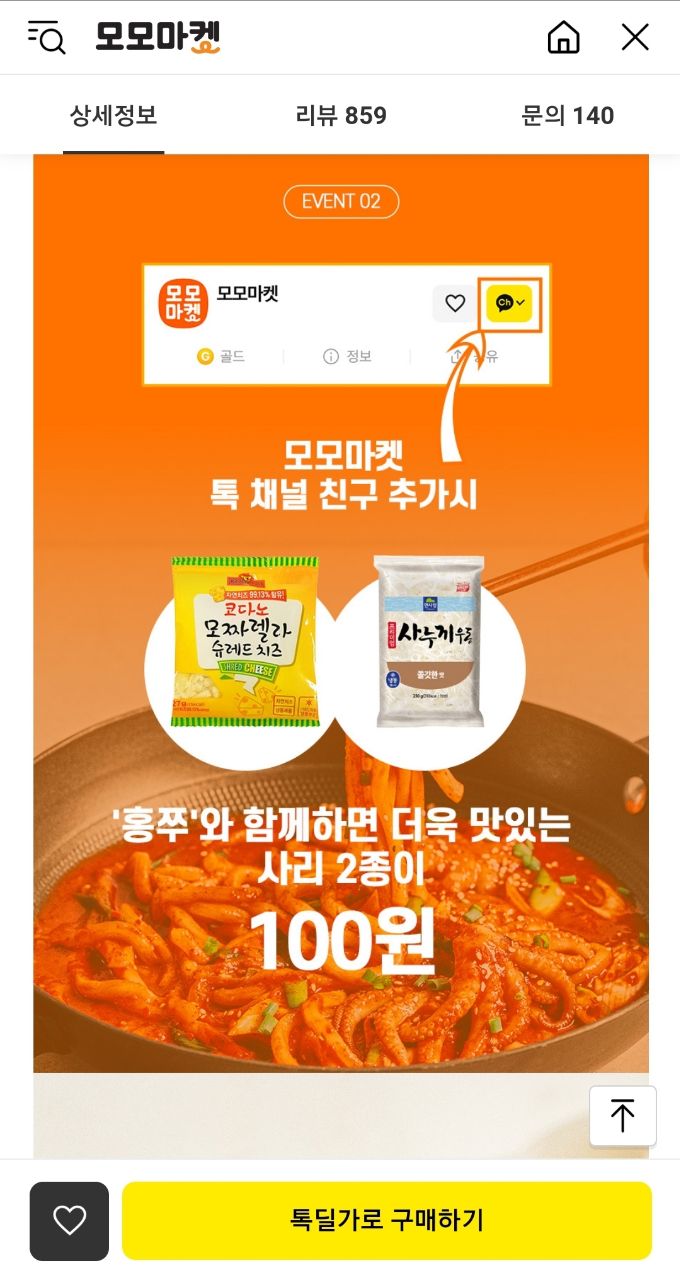Add this product to wishlist
The image size is (680, 1280).
[x=69, y=1220]
